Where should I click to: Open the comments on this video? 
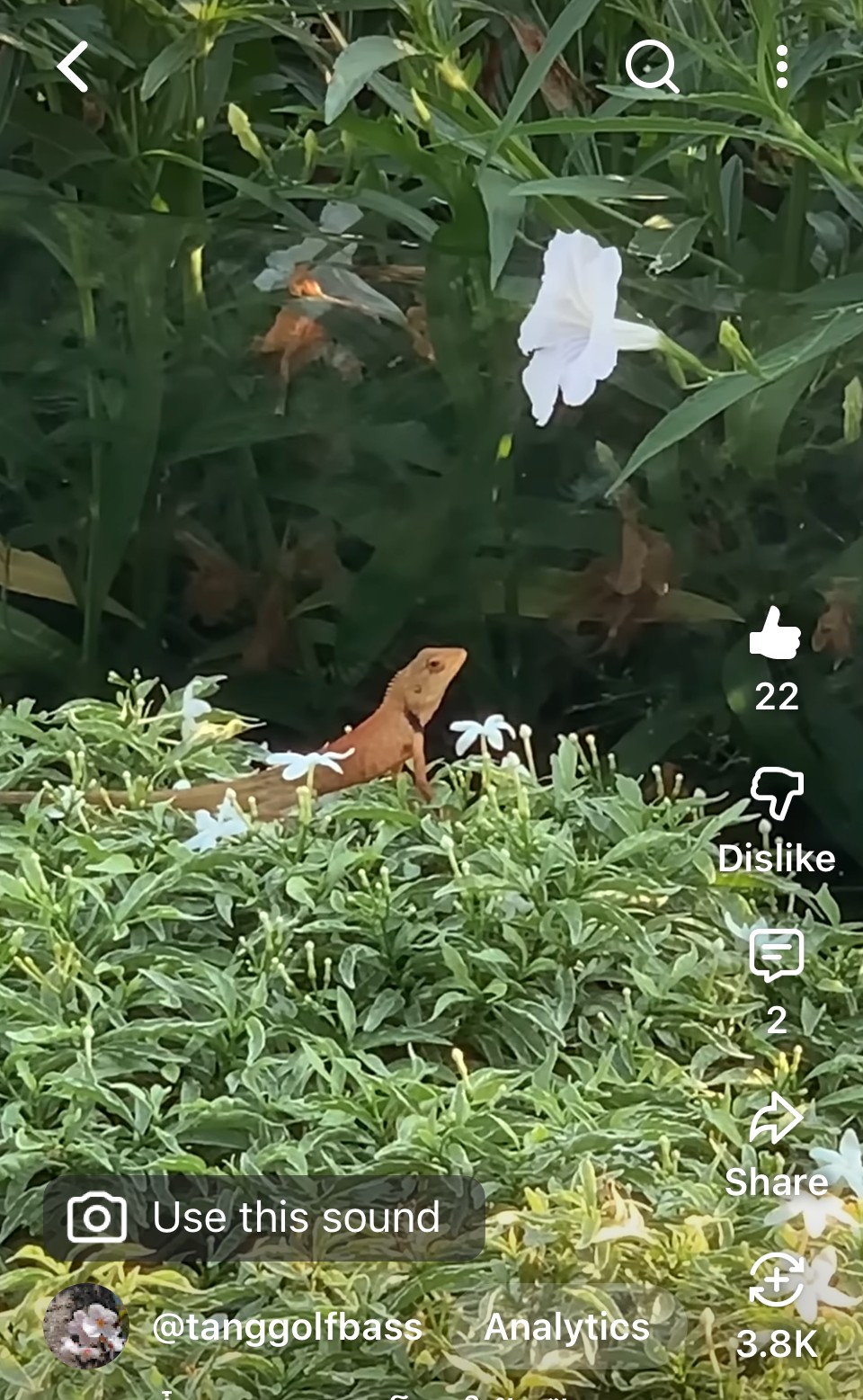pyautogui.click(x=776, y=955)
